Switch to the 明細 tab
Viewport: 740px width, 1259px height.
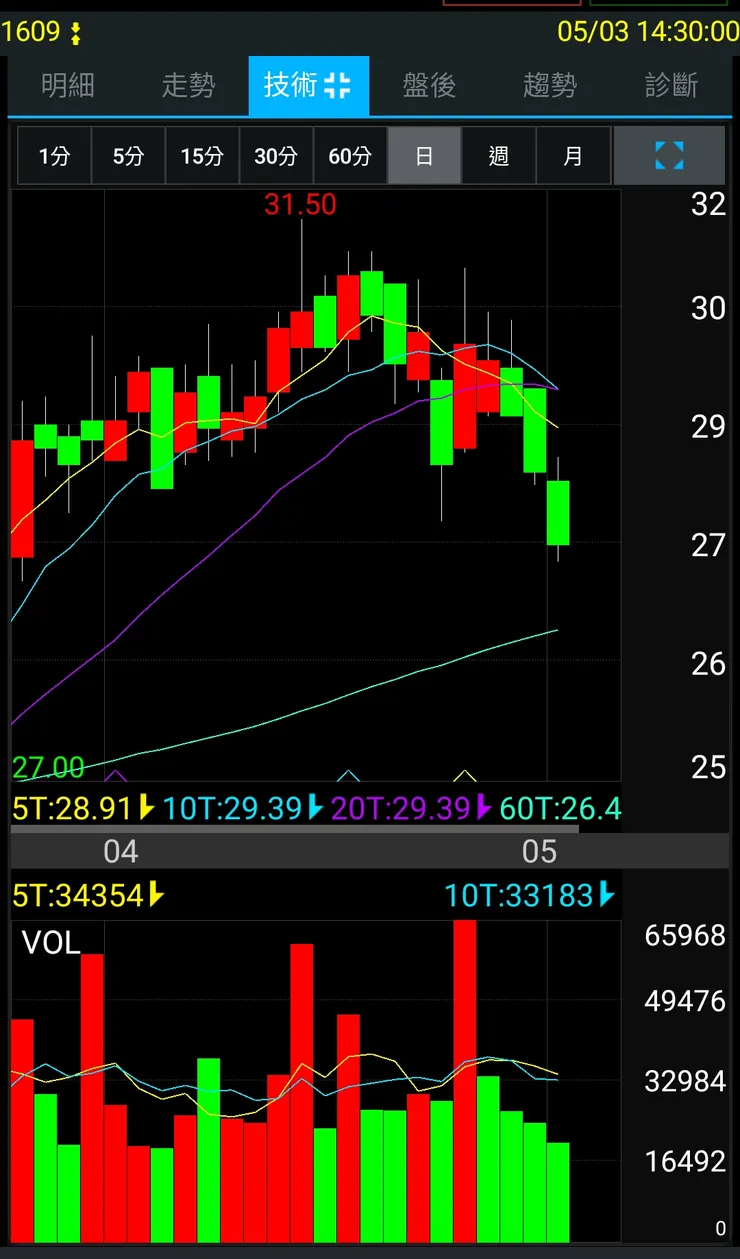coord(68,86)
